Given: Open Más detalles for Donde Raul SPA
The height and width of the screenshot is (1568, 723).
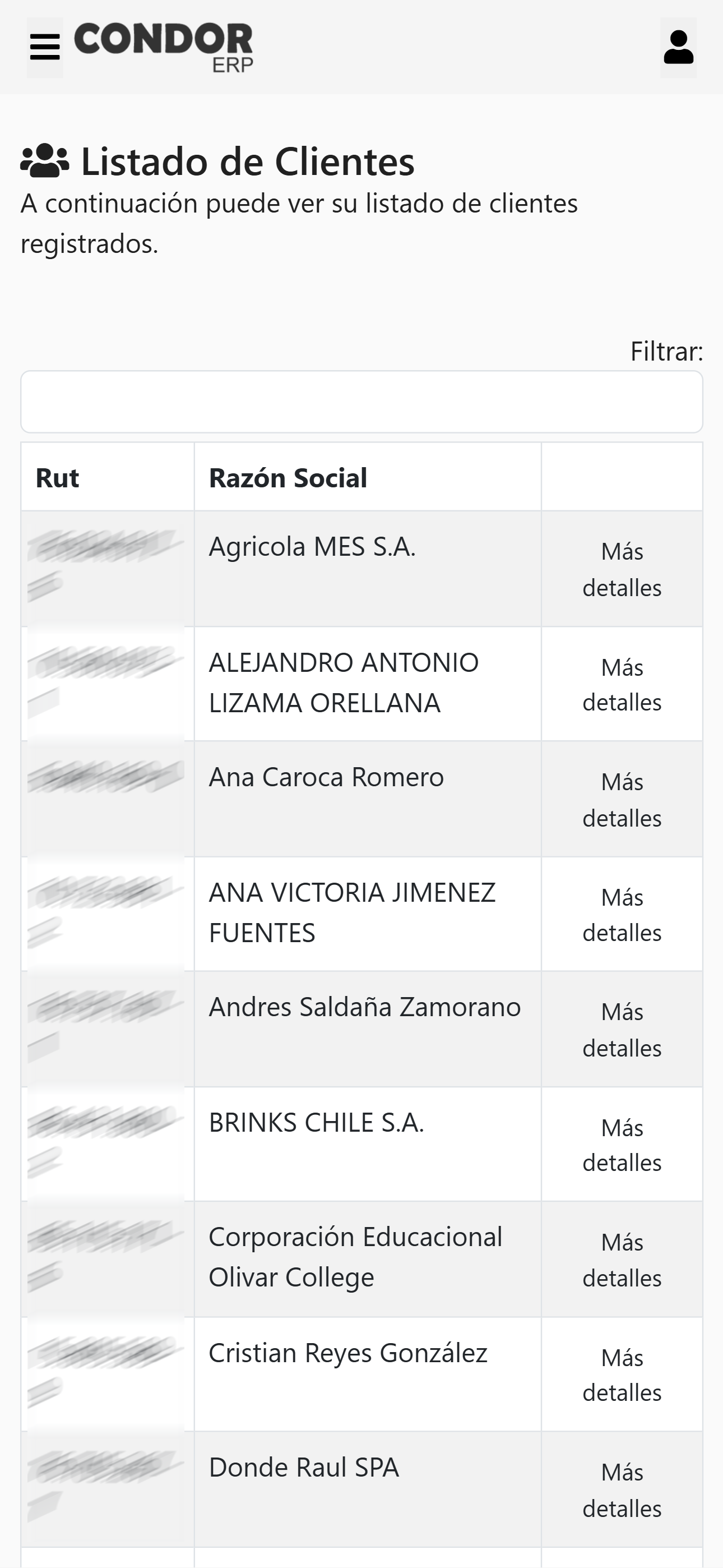Looking at the screenshot, I should [x=622, y=1489].
